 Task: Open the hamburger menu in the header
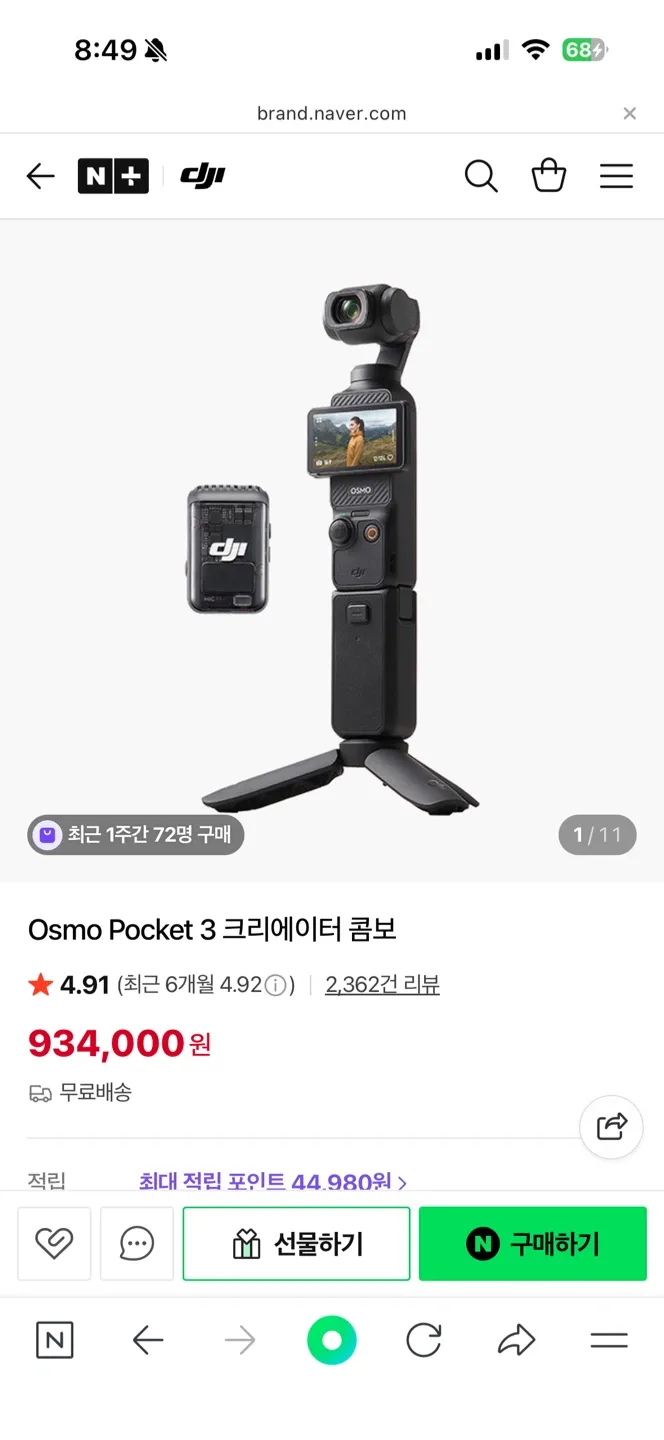[x=616, y=177]
